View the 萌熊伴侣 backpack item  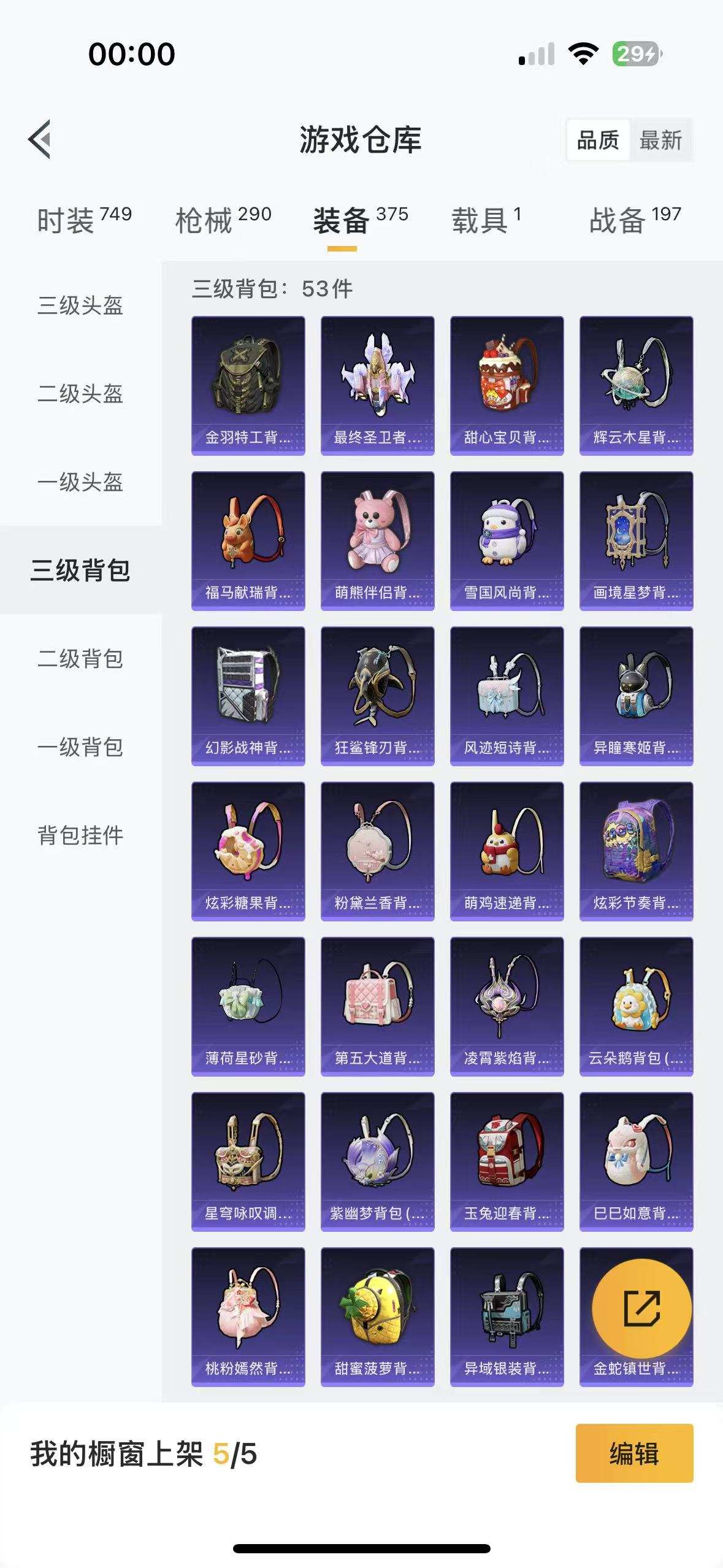click(x=377, y=541)
